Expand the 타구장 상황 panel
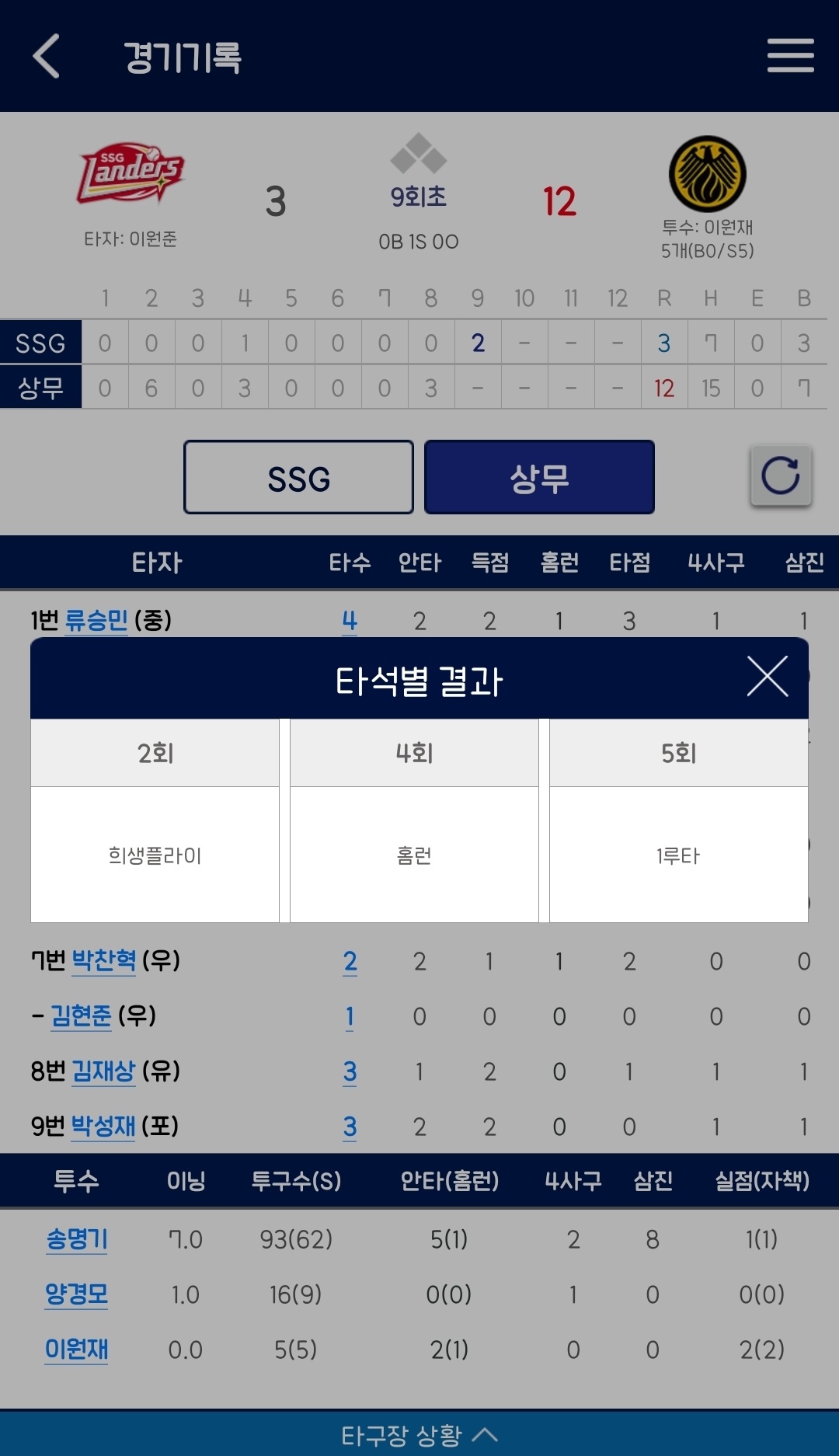This screenshot has height=1456, width=839. [419, 1434]
